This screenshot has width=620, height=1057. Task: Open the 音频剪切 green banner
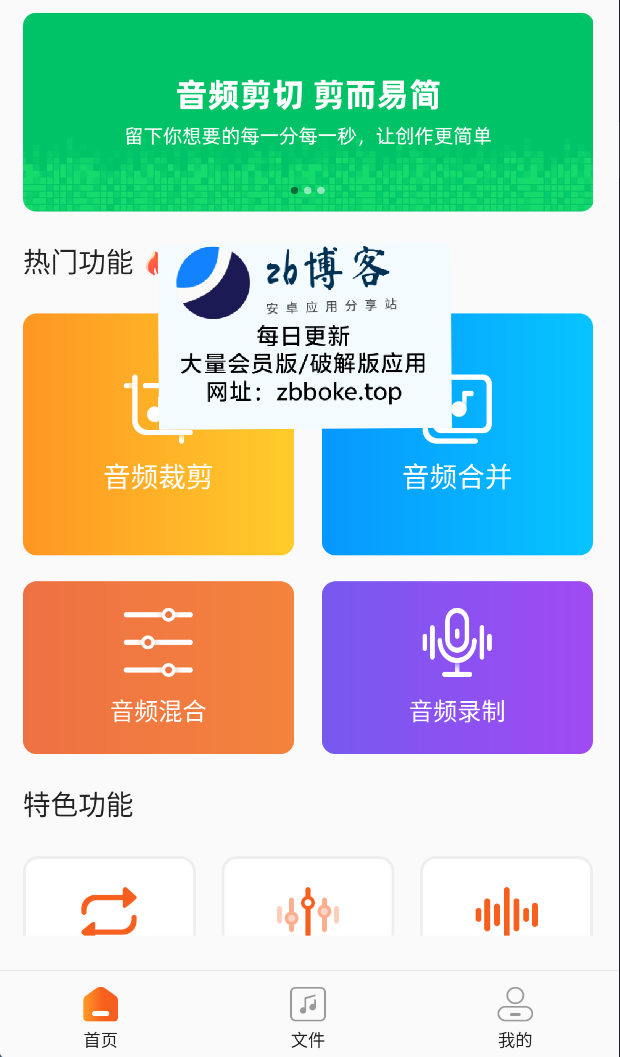308,112
